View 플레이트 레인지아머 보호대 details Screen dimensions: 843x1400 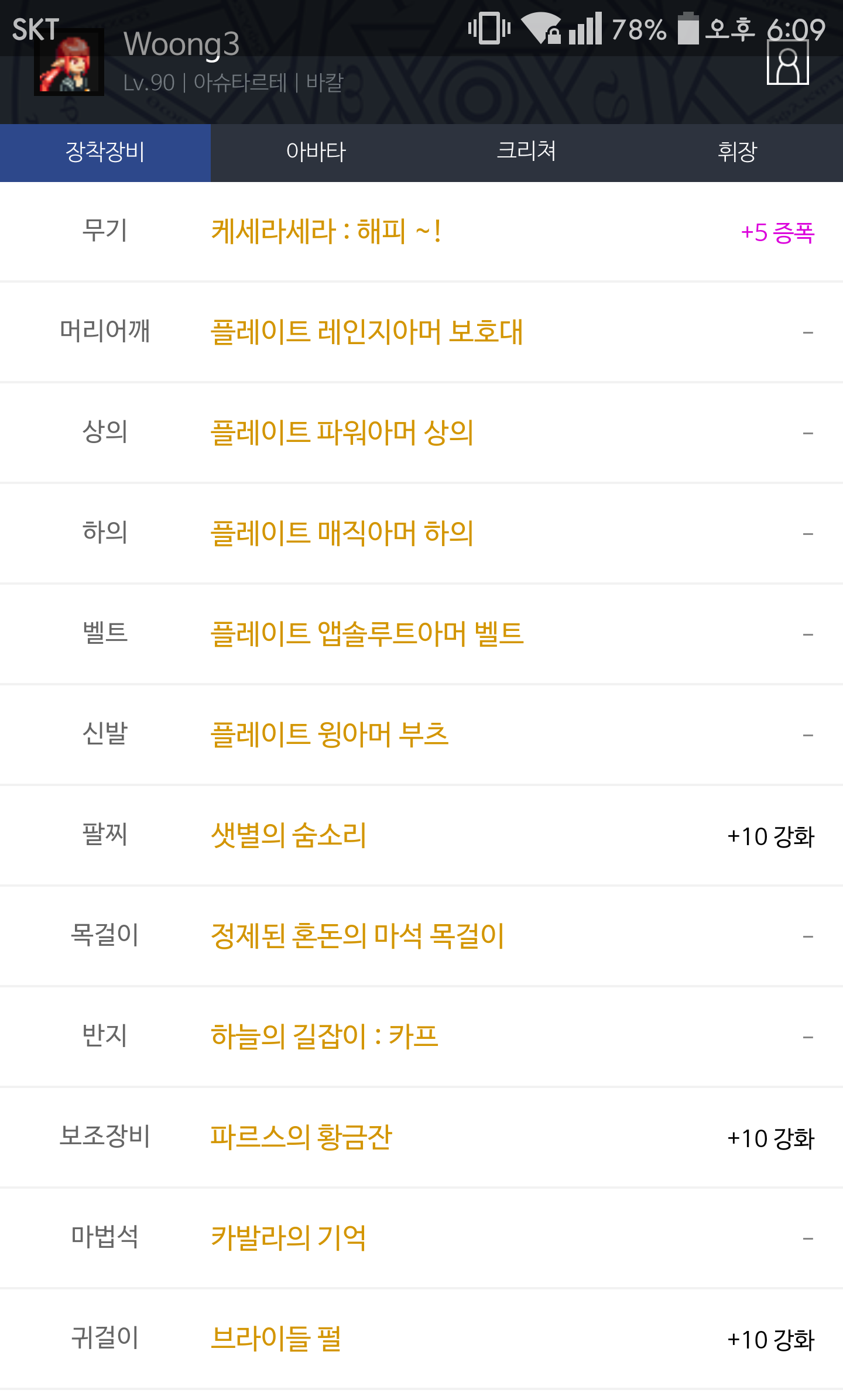366,332
